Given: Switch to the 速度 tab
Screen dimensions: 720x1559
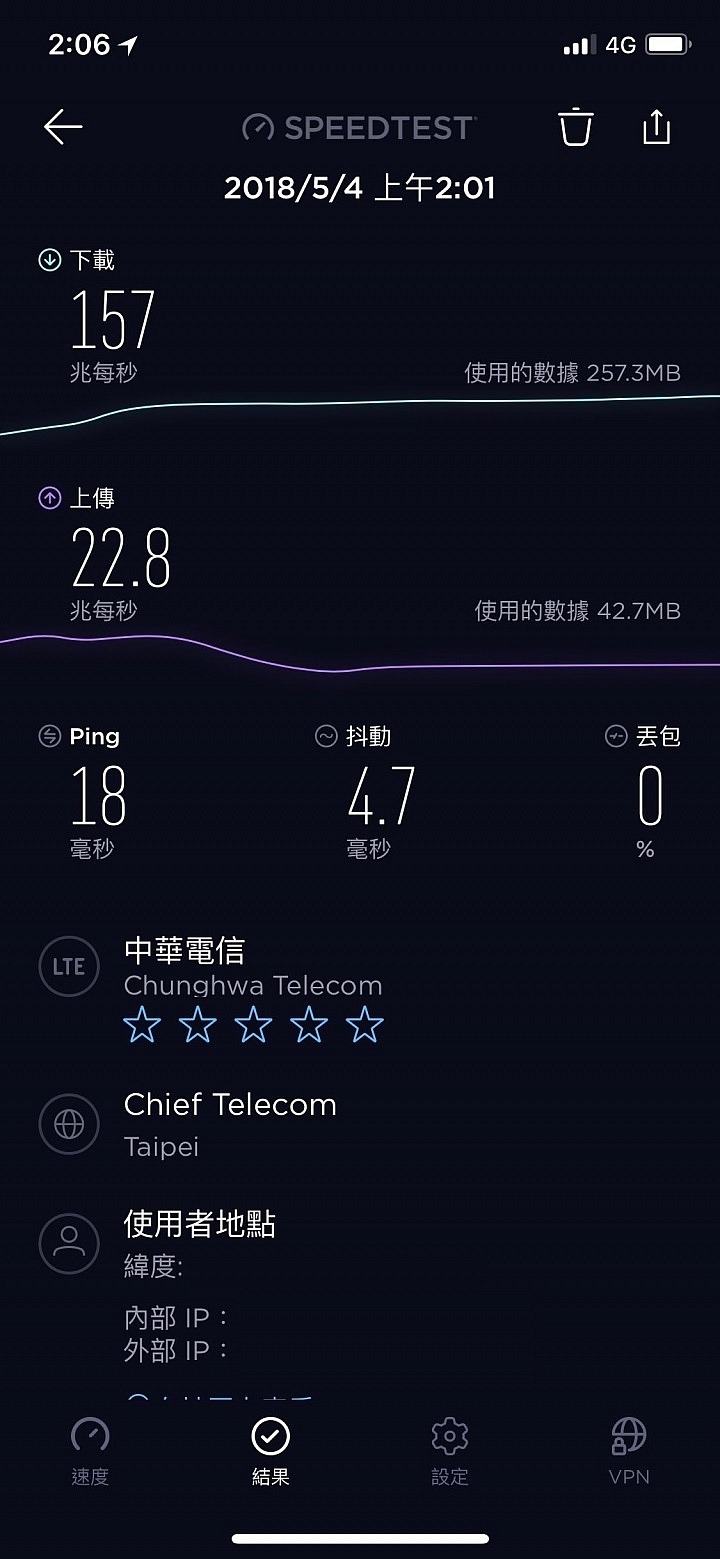Looking at the screenshot, I should point(90,1451).
